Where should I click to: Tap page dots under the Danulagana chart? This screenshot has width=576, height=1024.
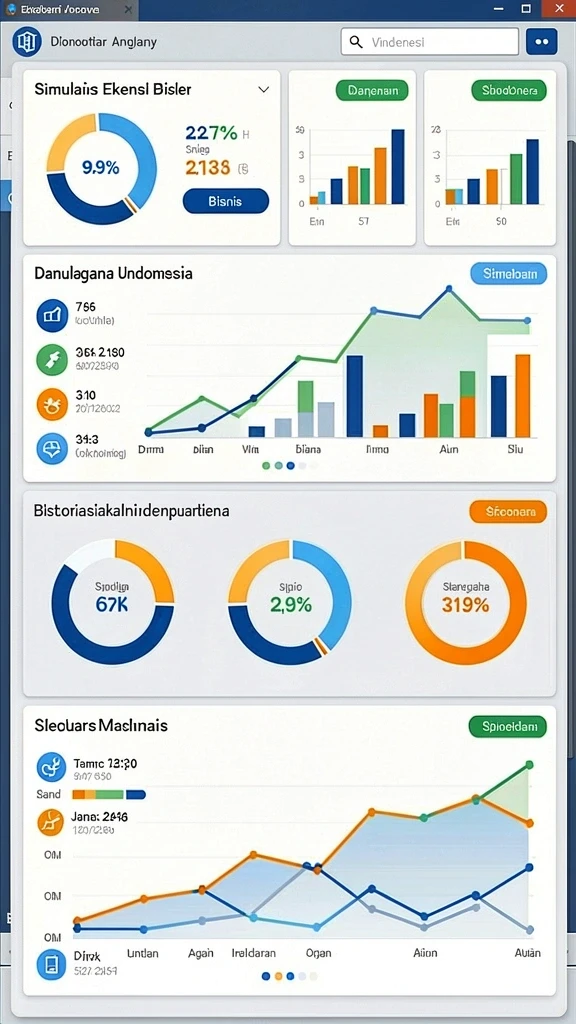pos(289,466)
